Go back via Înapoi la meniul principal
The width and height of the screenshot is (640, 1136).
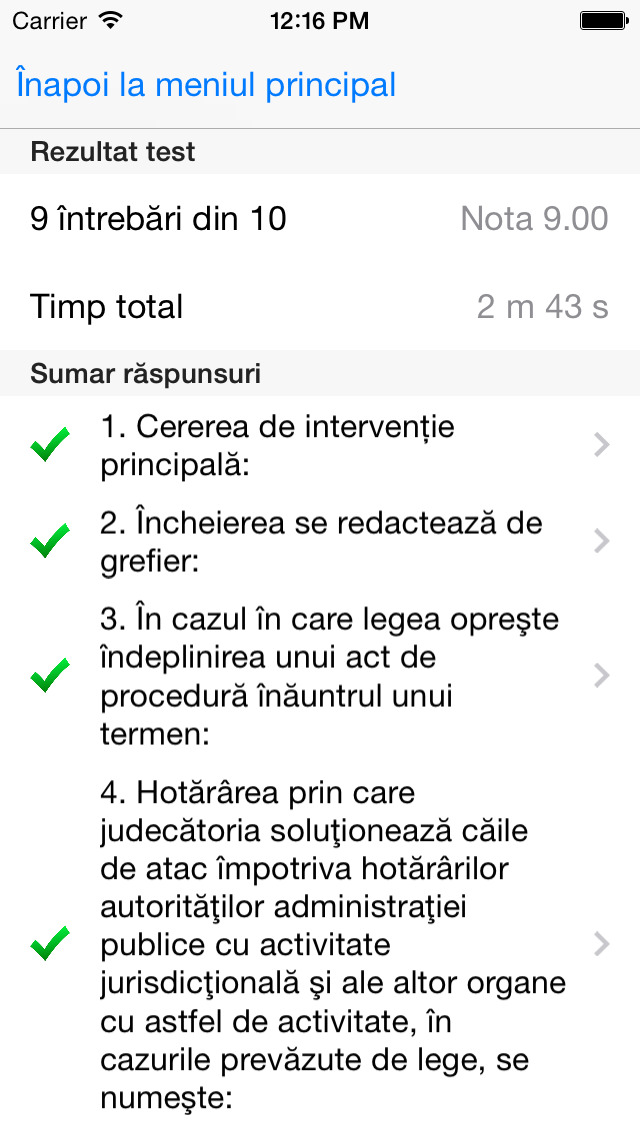(206, 85)
